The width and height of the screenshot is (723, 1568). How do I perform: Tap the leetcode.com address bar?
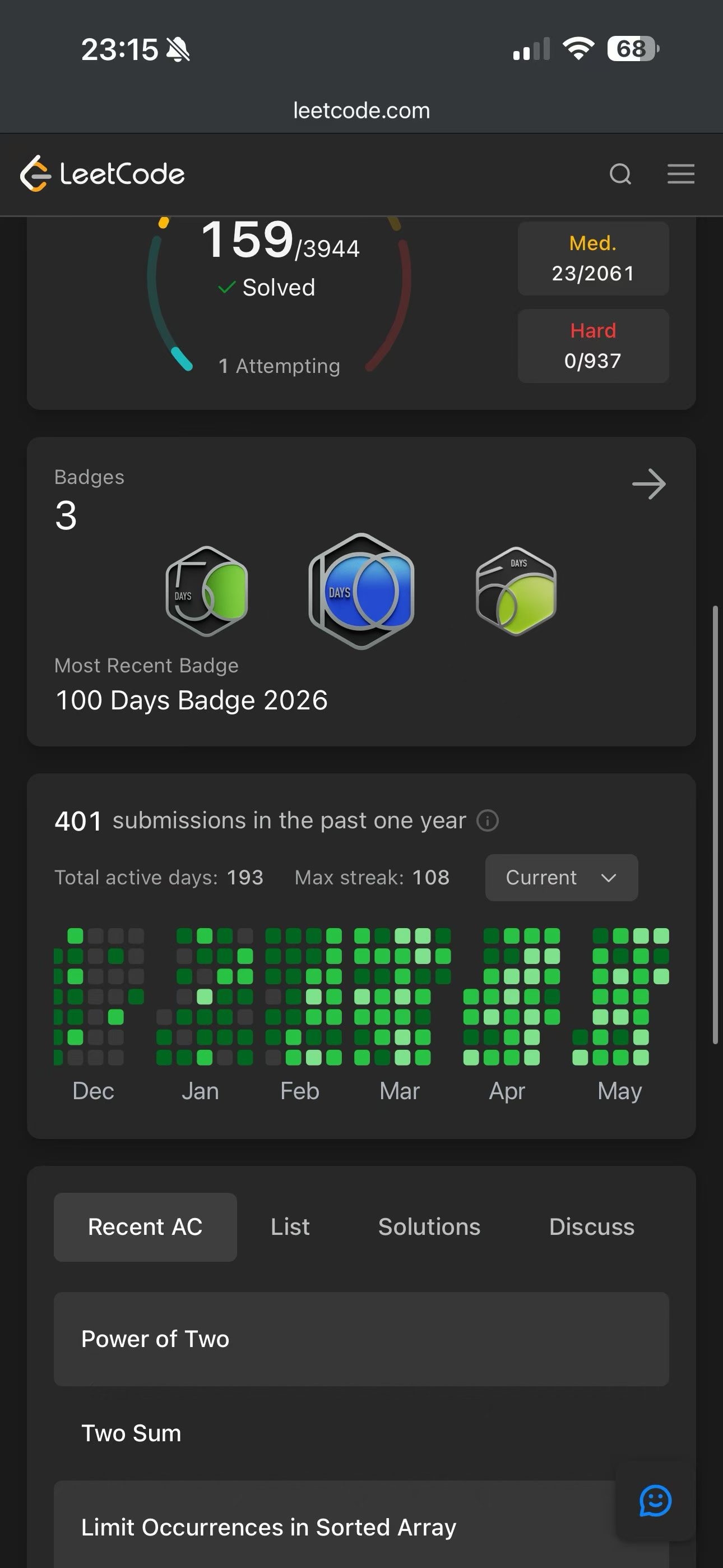click(x=361, y=111)
